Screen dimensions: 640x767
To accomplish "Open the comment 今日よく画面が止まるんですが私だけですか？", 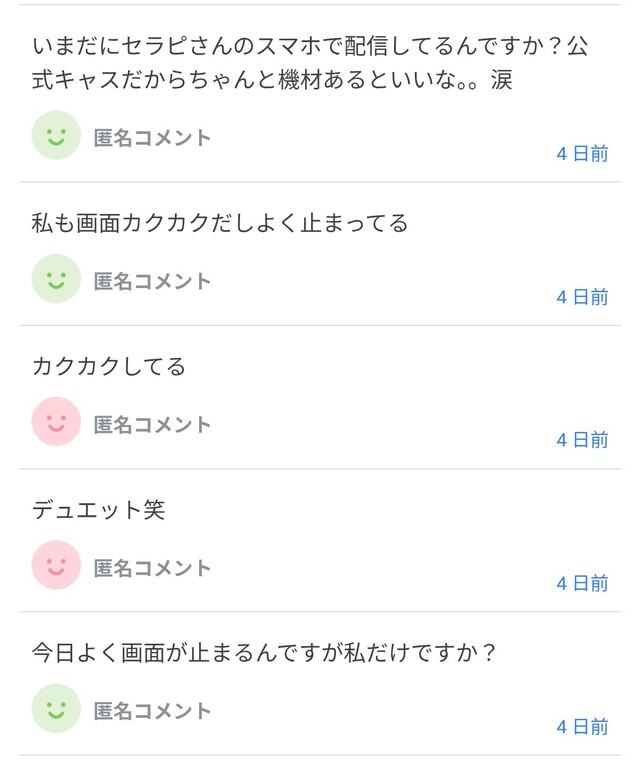I will [x=265, y=653].
